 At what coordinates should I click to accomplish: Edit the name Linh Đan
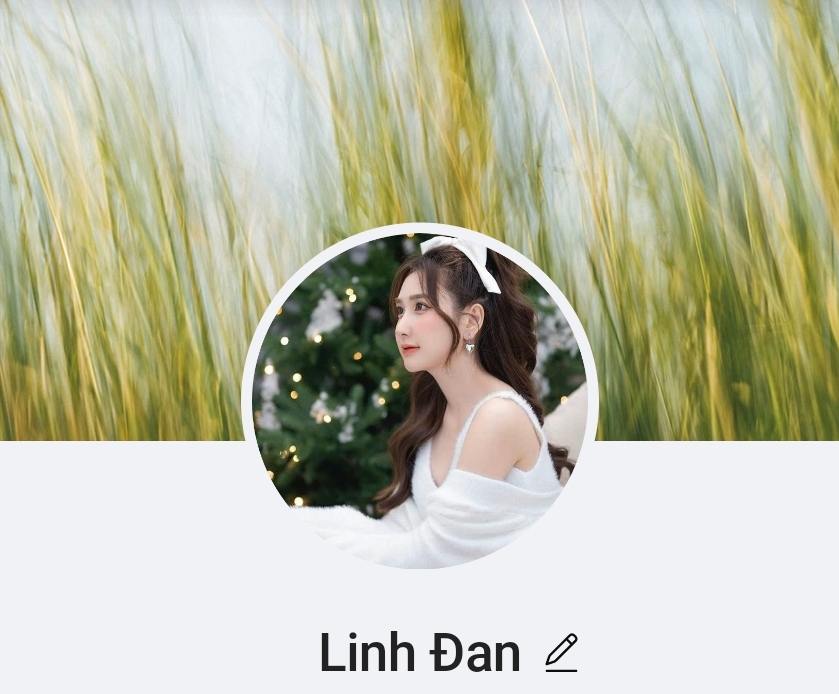click(x=561, y=653)
